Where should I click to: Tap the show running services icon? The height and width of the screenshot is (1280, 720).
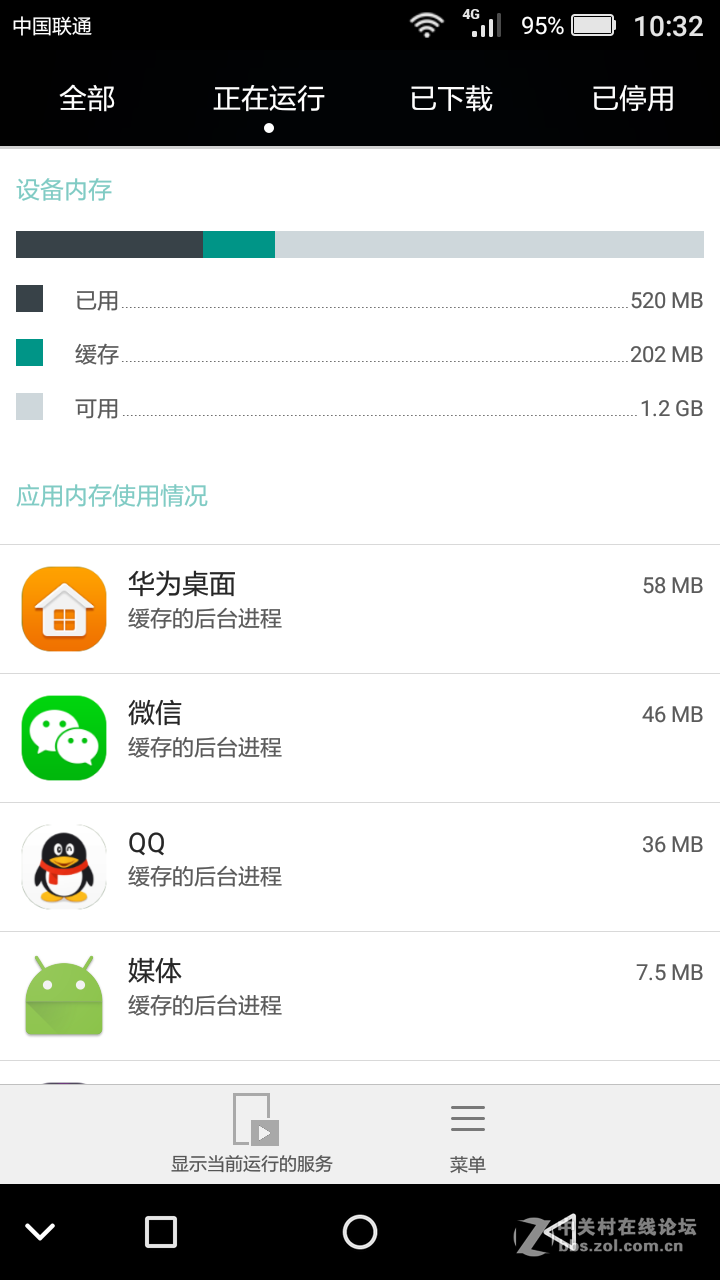tap(252, 1117)
